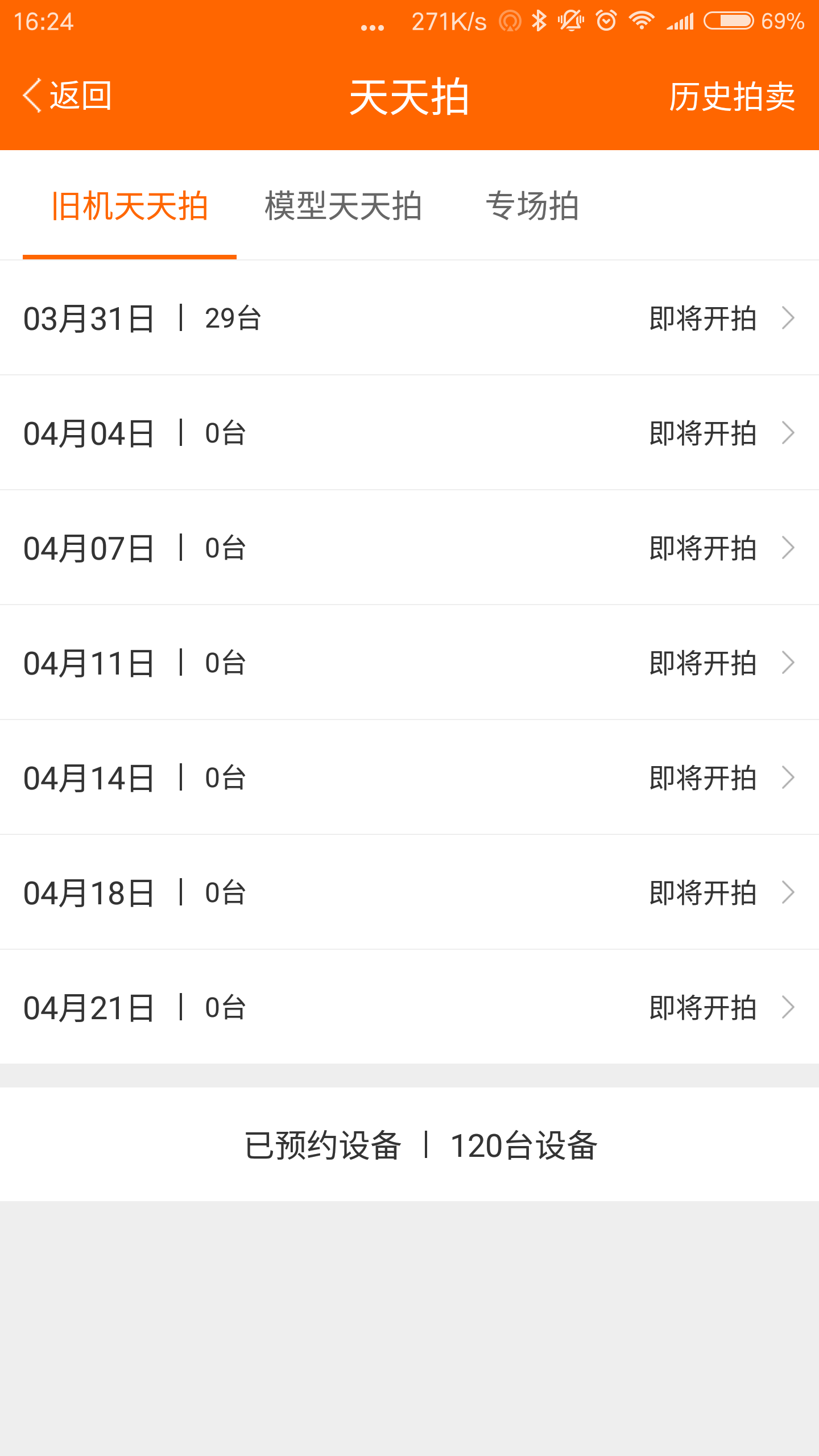Open 历史拍卖 auction history
Image resolution: width=819 pixels, height=1456 pixels.
(731, 97)
